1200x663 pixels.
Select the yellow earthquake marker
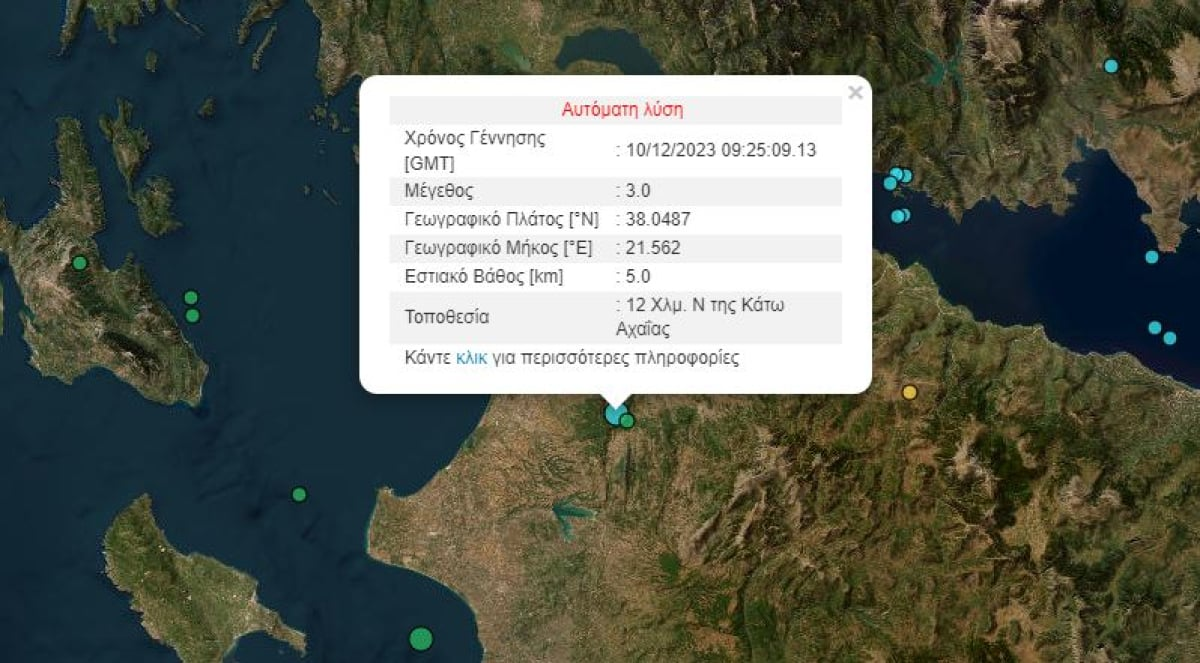pyautogui.click(x=909, y=392)
